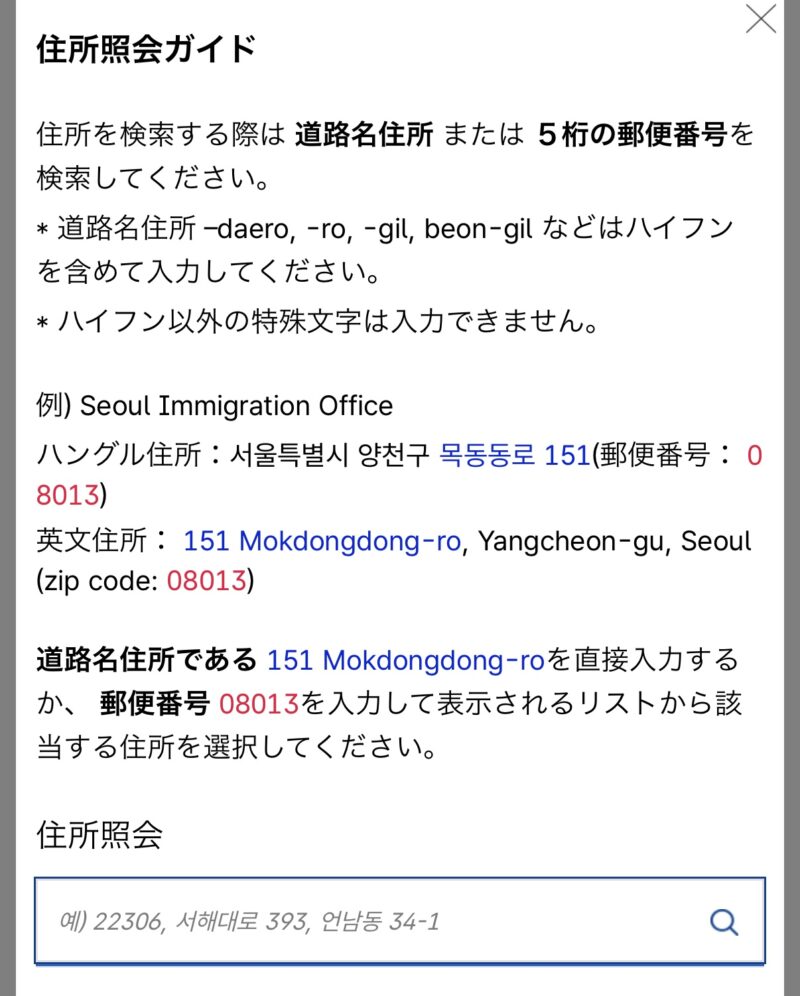The image size is (800, 996).
Task: Tap the magnifier search icon
Action: pyautogui.click(x=723, y=922)
